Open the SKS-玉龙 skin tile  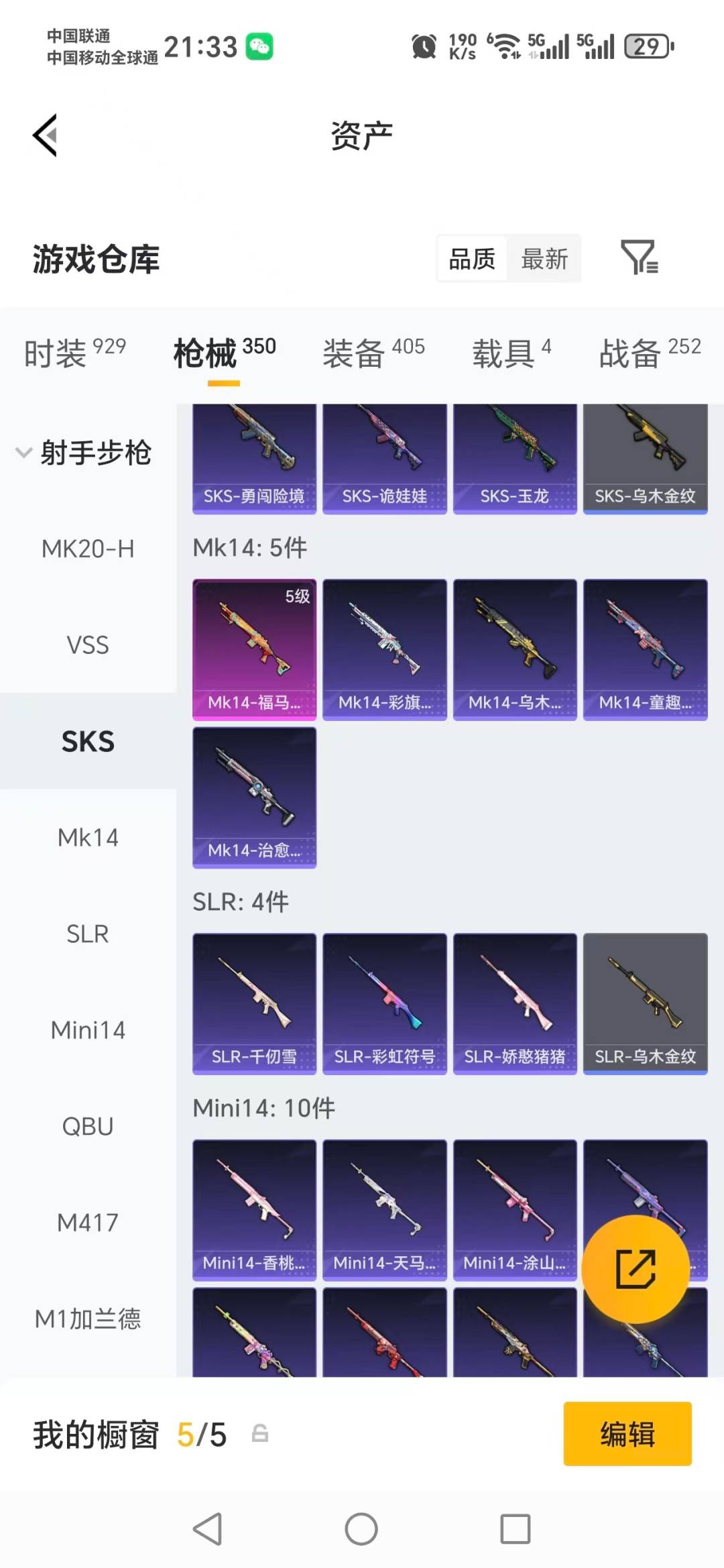point(515,459)
